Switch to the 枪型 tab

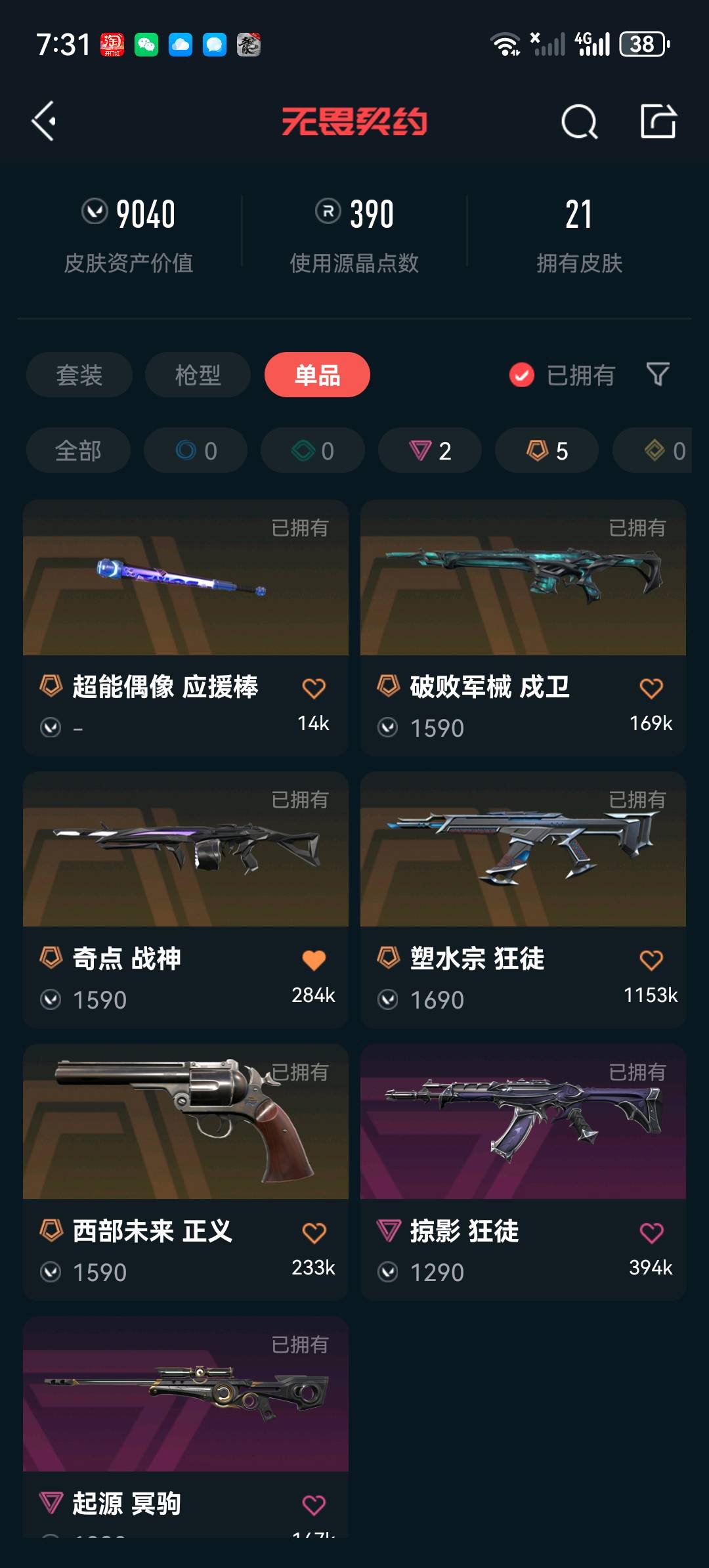198,375
